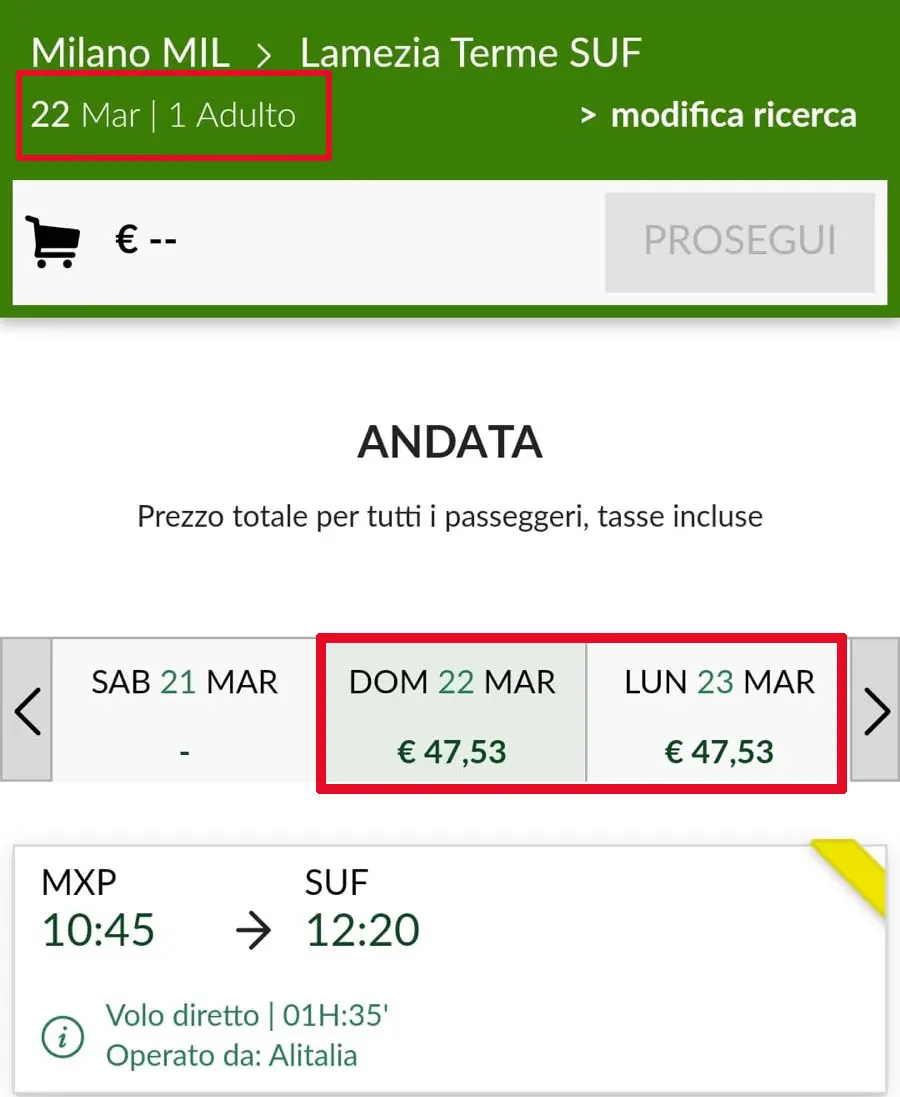Select the SAB 21 MAR date
Screen dimensions: 900x1097
(184, 712)
